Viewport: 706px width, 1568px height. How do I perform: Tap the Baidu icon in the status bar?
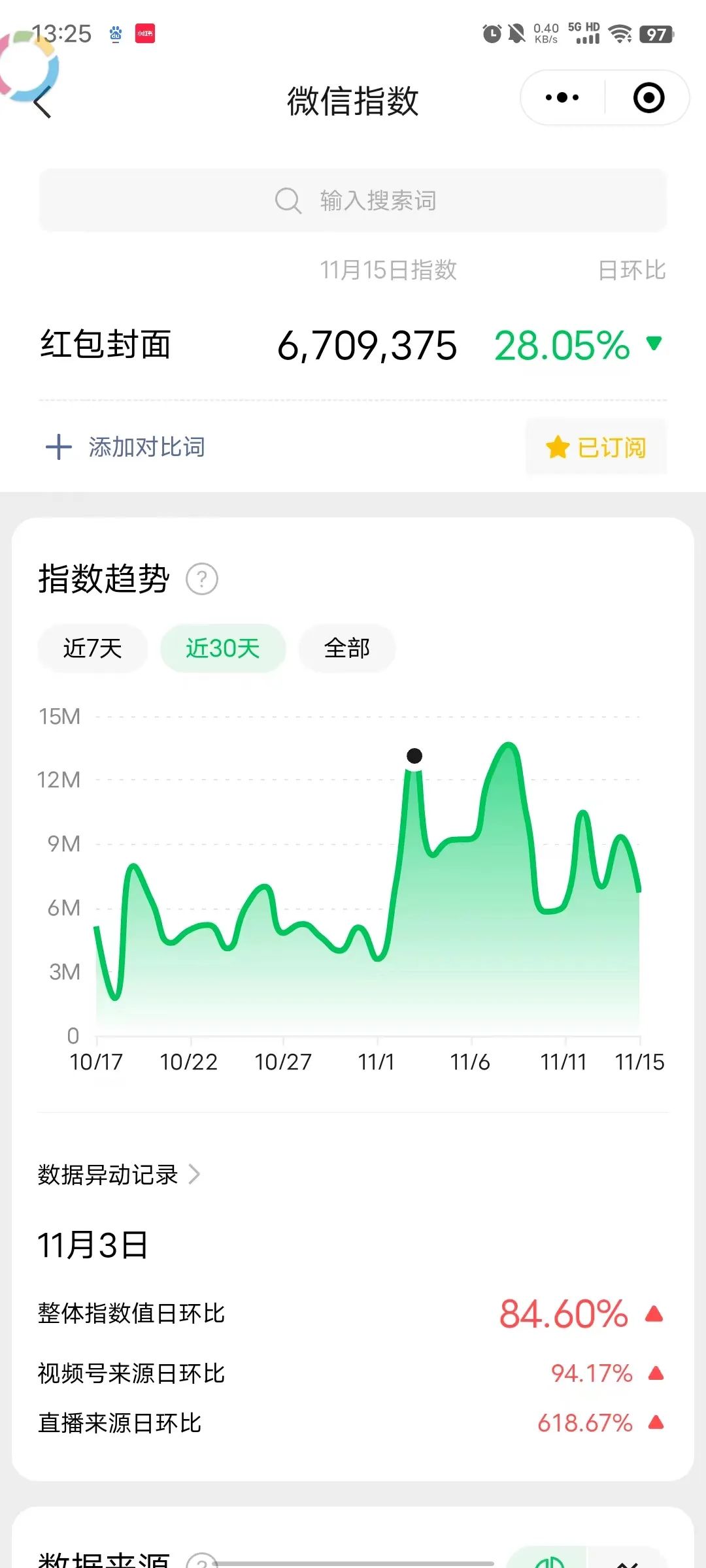pos(116,35)
